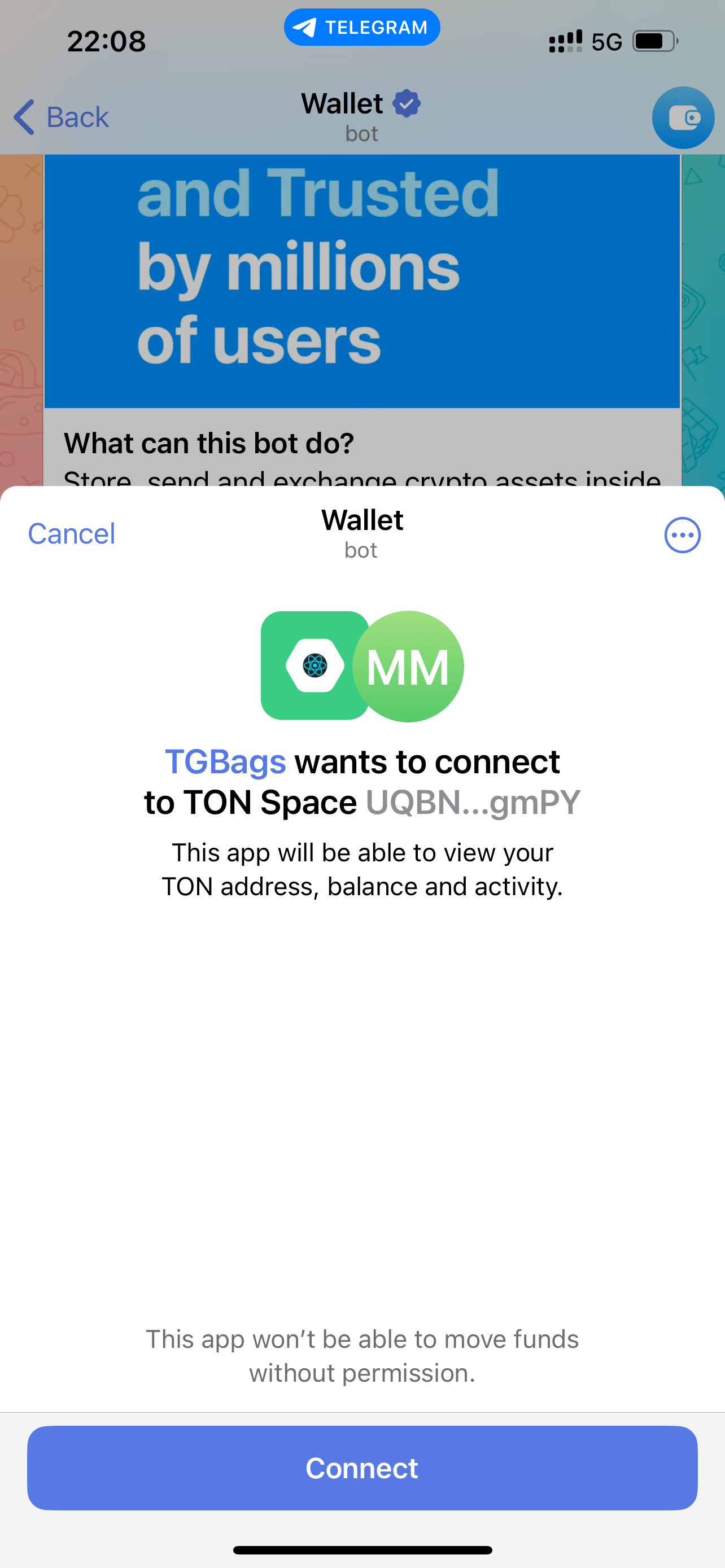Connect TGBags to TON Space
The width and height of the screenshot is (725, 1568).
362,1468
